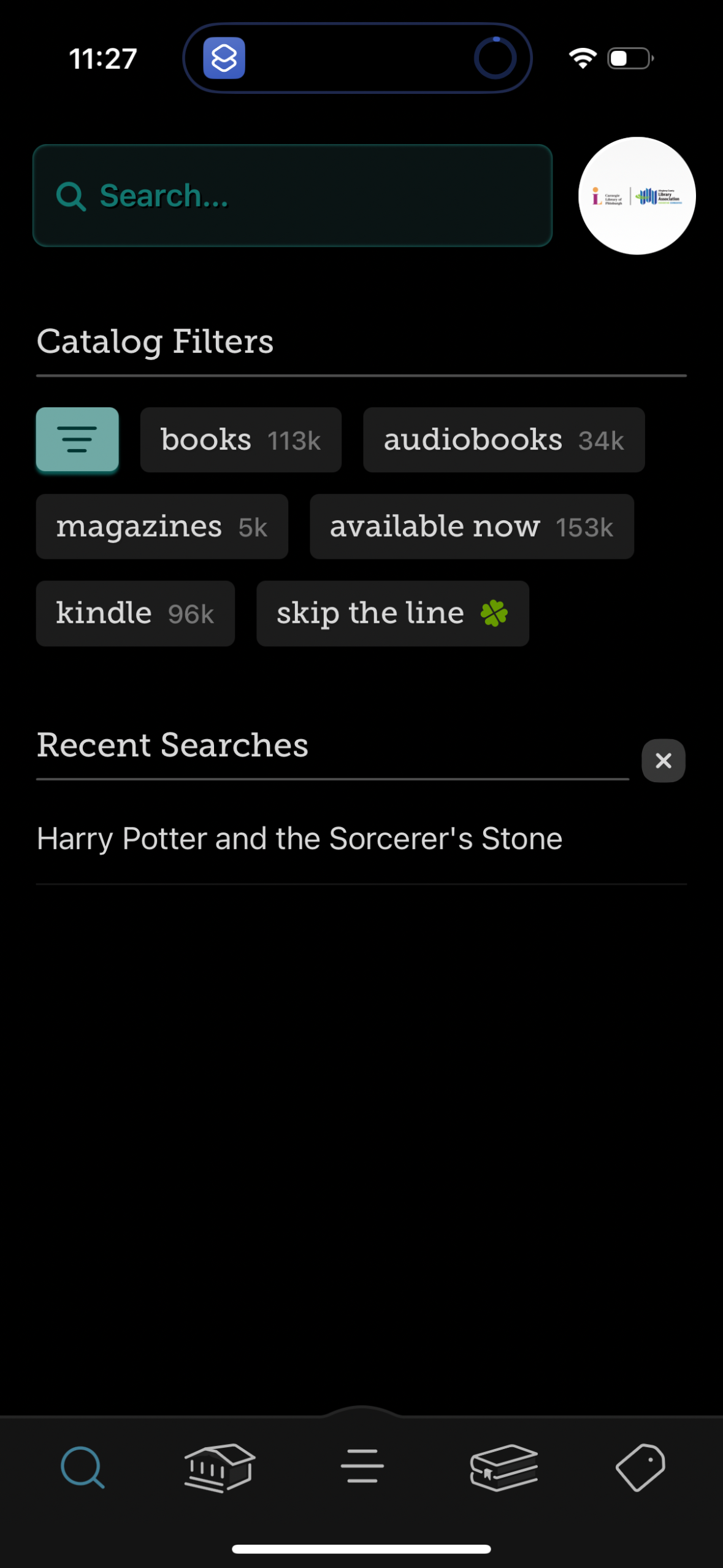
Task: Open the 'skip the line' filter
Action: pyautogui.click(x=392, y=613)
